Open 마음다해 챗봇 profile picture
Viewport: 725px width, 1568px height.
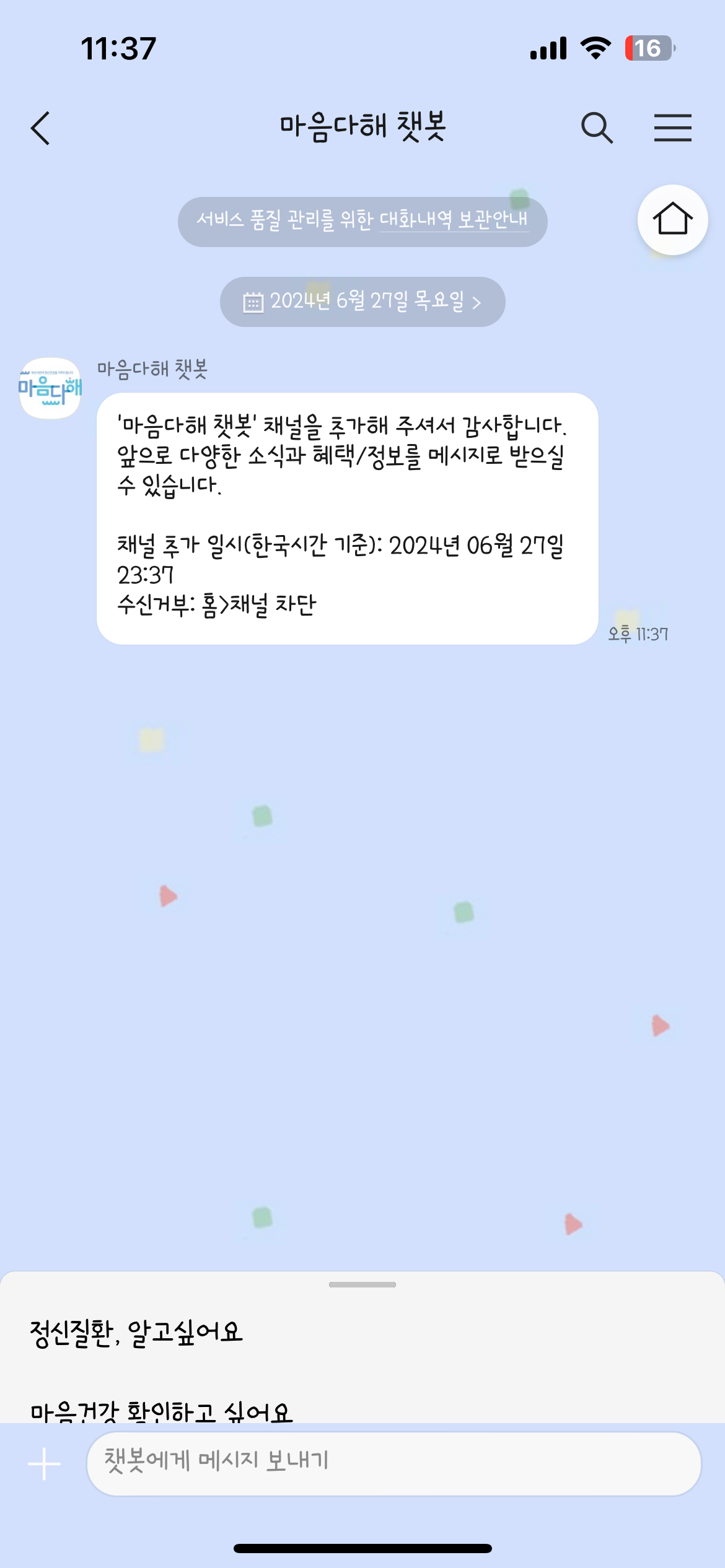coord(50,388)
